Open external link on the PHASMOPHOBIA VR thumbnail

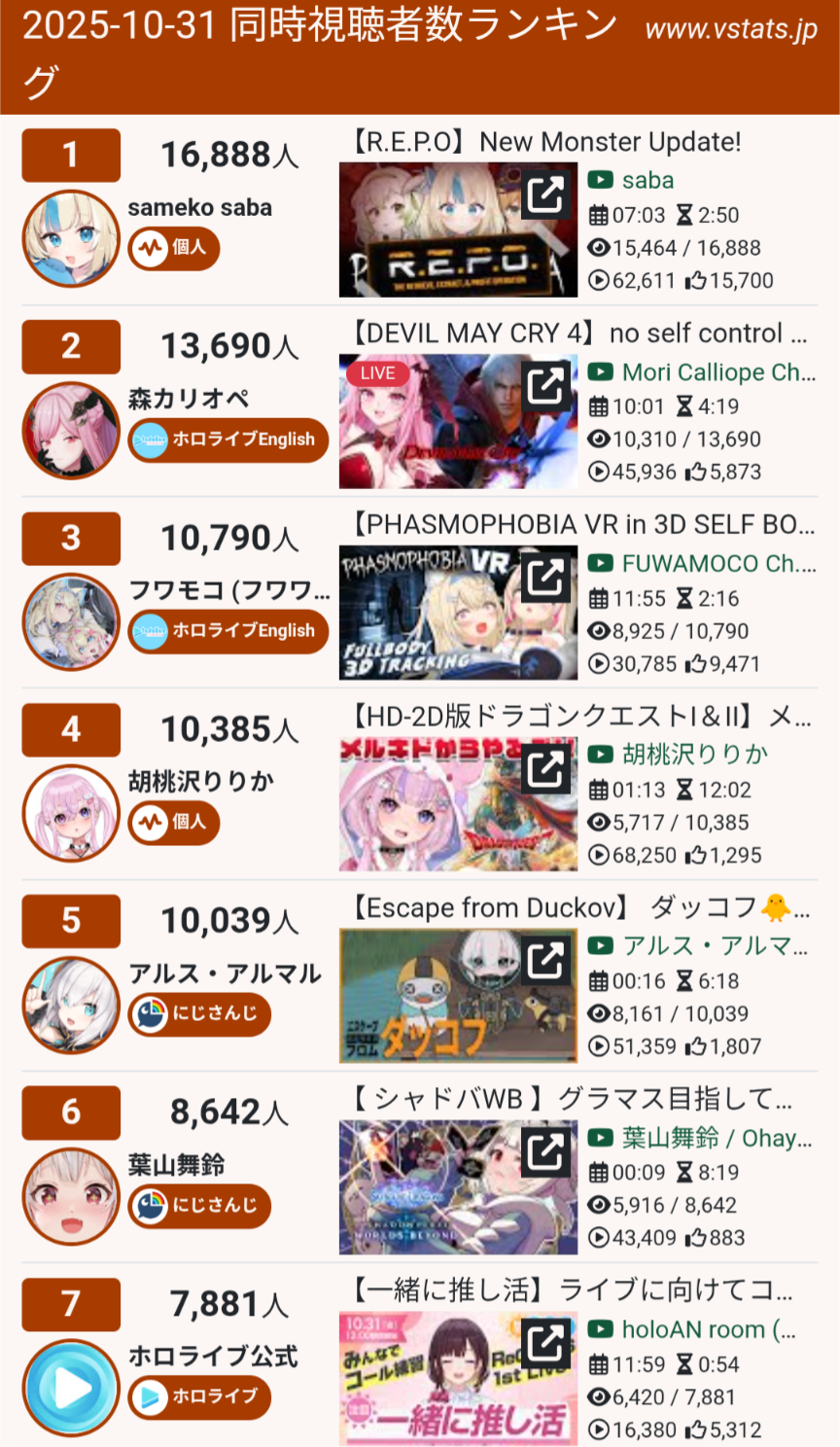[545, 580]
